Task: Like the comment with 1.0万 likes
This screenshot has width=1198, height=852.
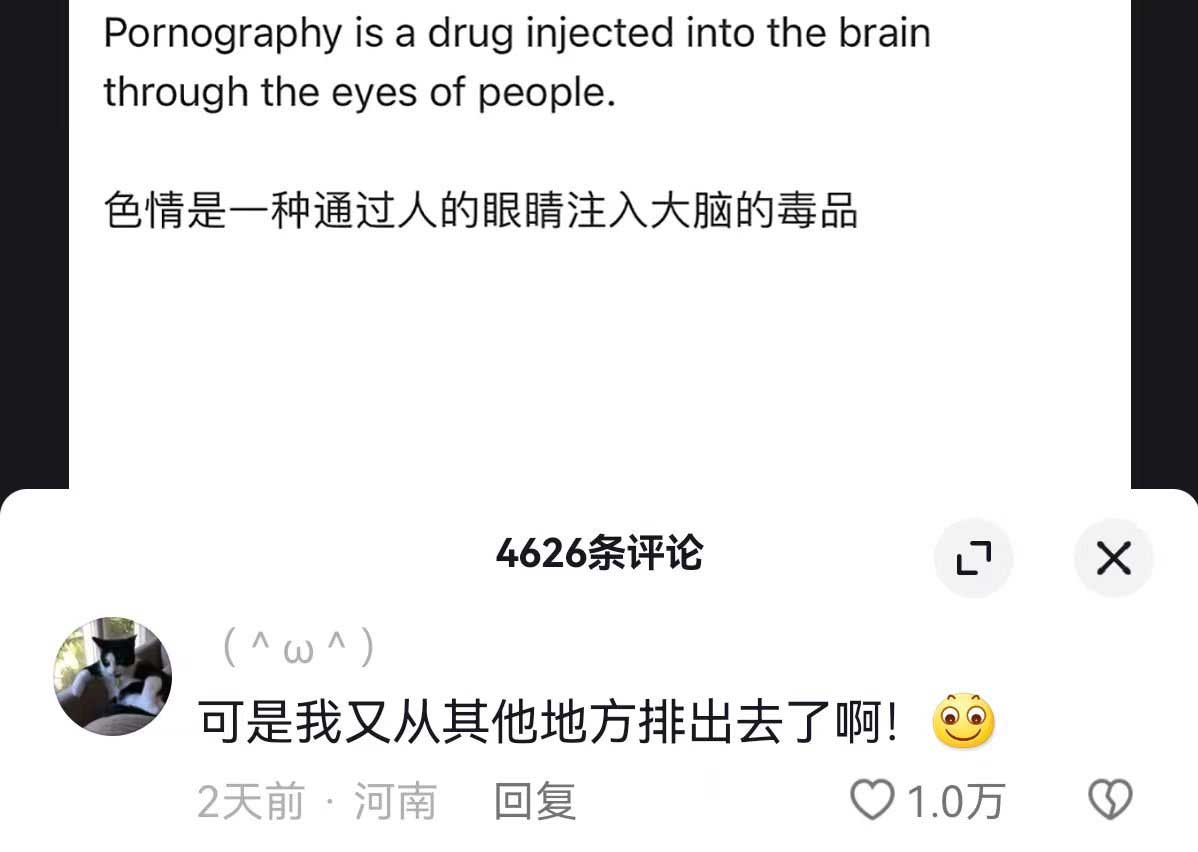Action: point(872,800)
